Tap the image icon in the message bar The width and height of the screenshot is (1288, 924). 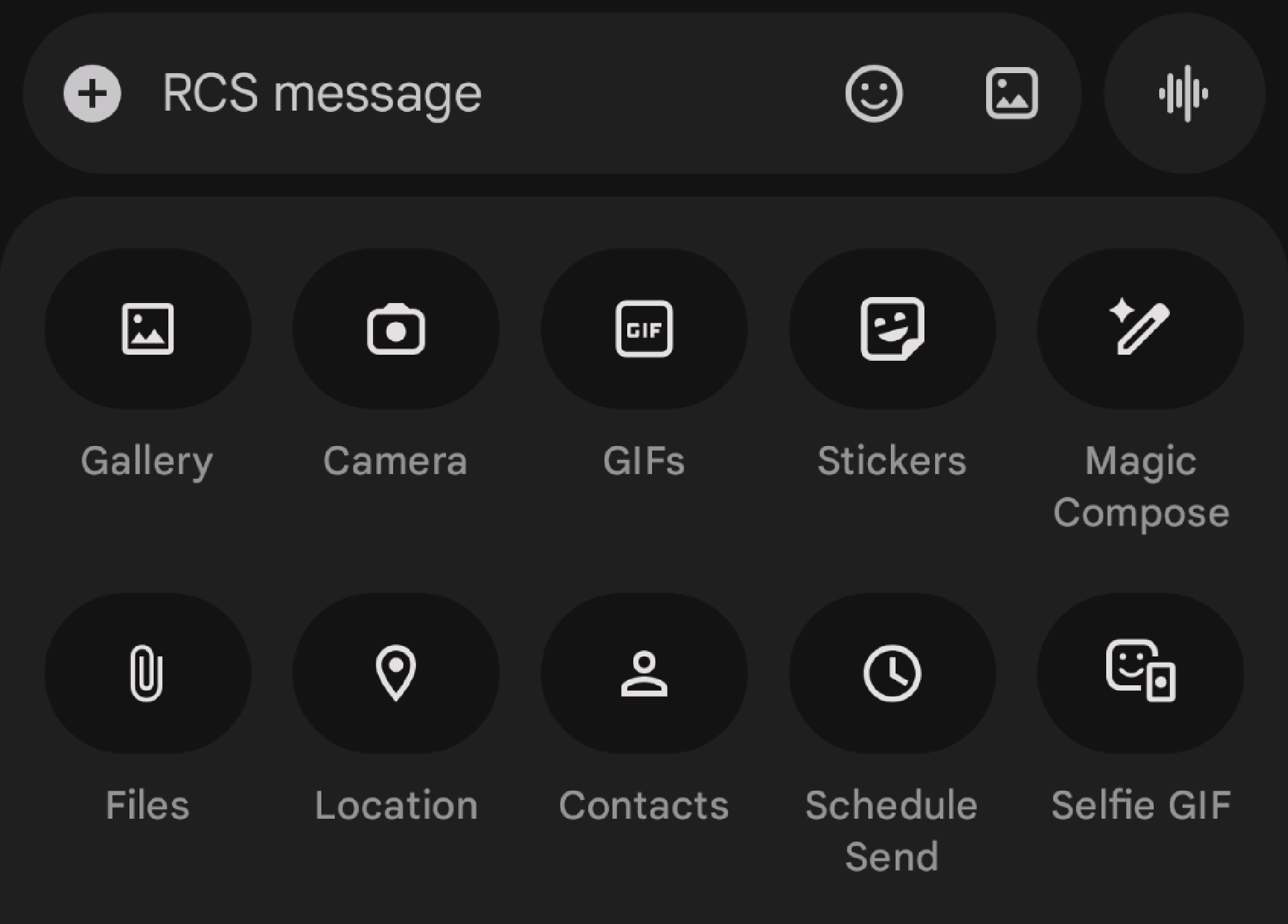(1012, 94)
